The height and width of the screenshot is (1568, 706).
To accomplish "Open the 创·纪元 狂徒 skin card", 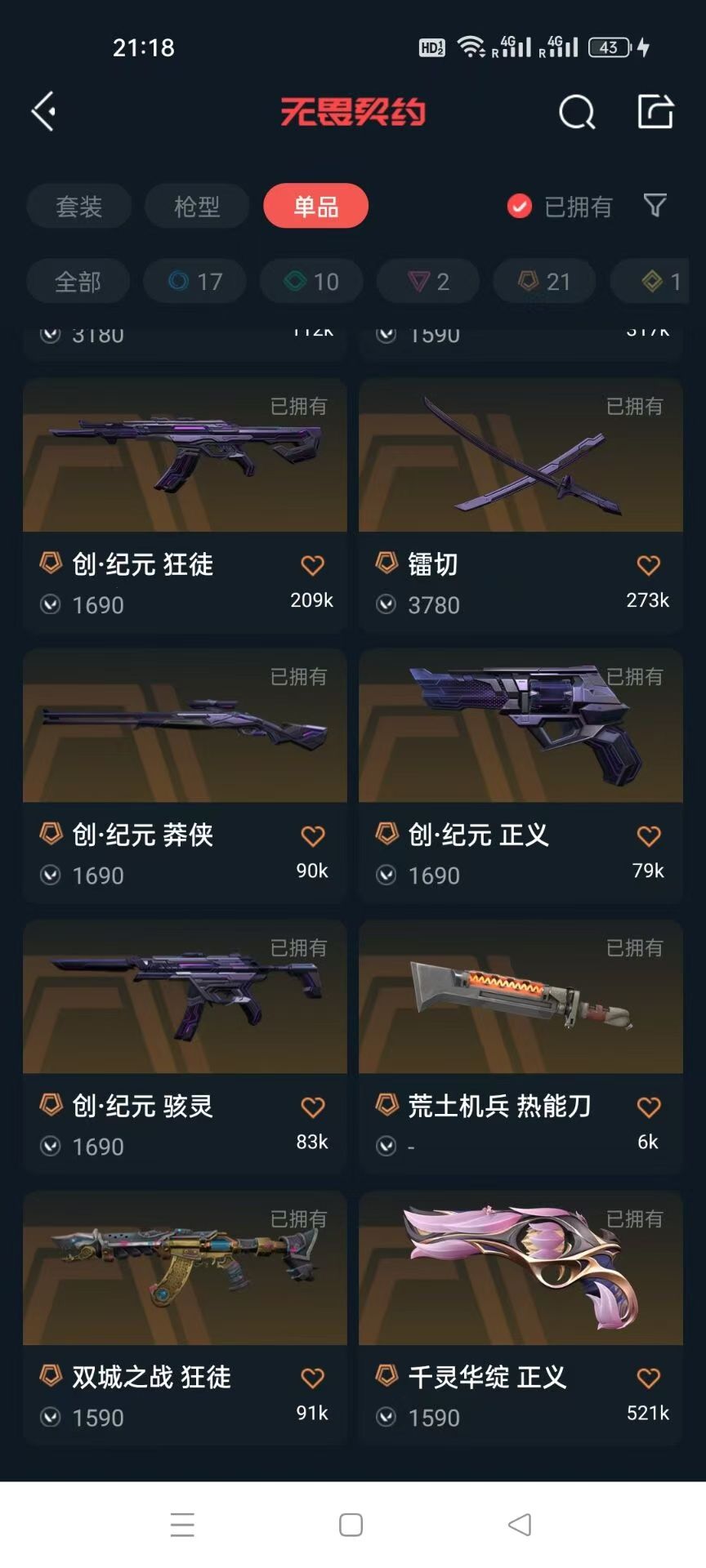I will [185, 506].
